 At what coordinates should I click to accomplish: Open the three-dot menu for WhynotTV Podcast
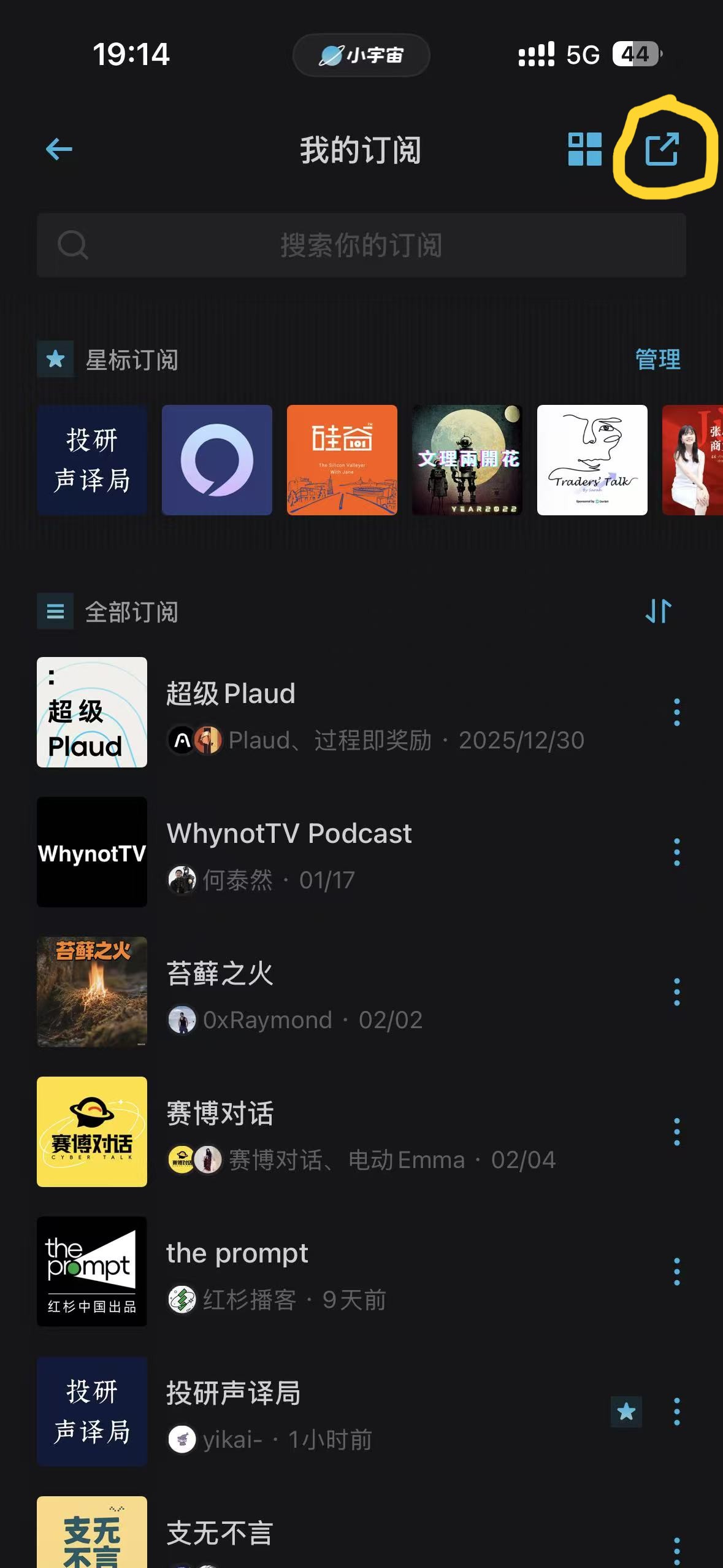pyautogui.click(x=676, y=852)
